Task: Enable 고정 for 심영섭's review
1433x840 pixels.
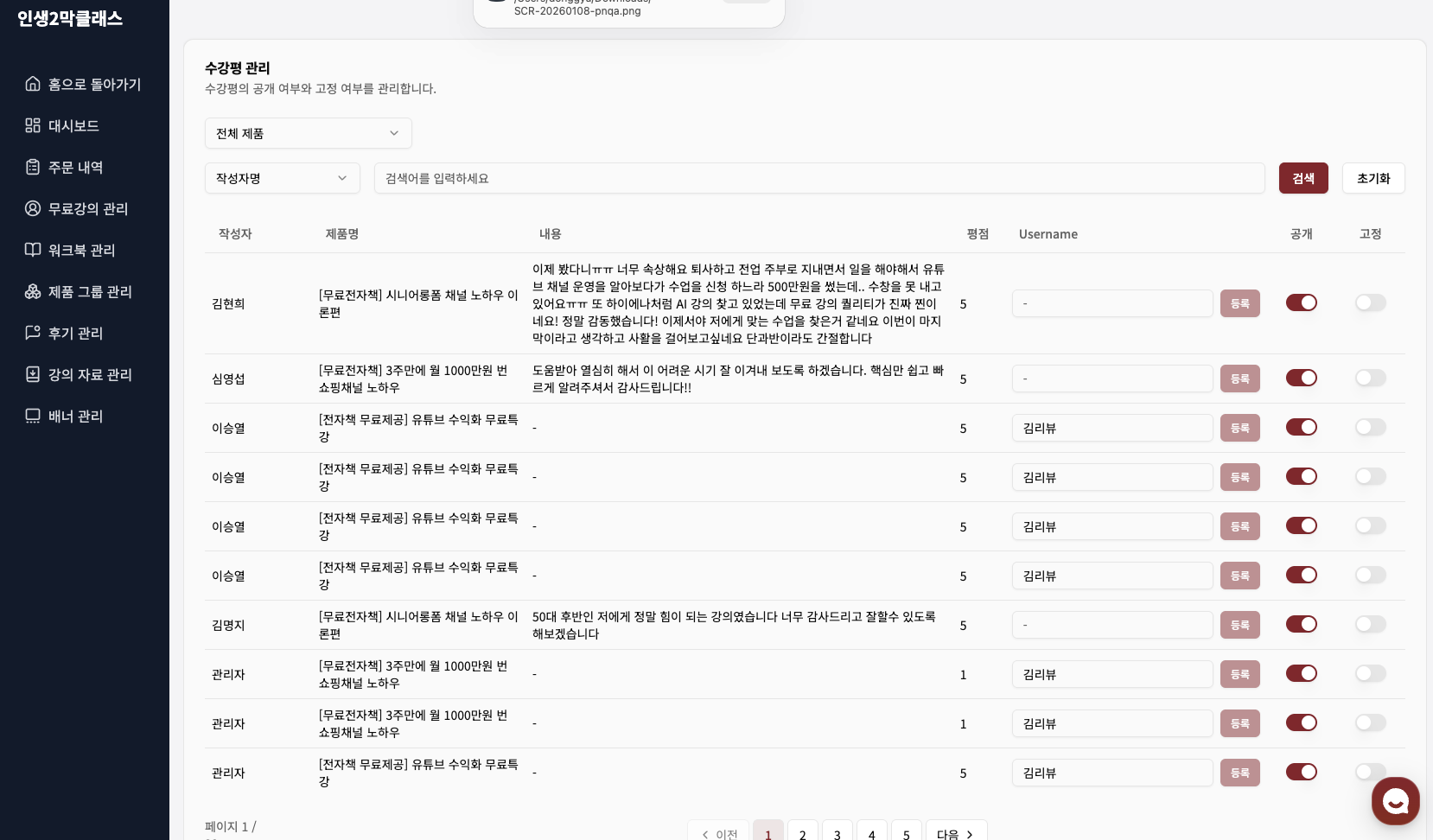Action: [x=1370, y=378]
